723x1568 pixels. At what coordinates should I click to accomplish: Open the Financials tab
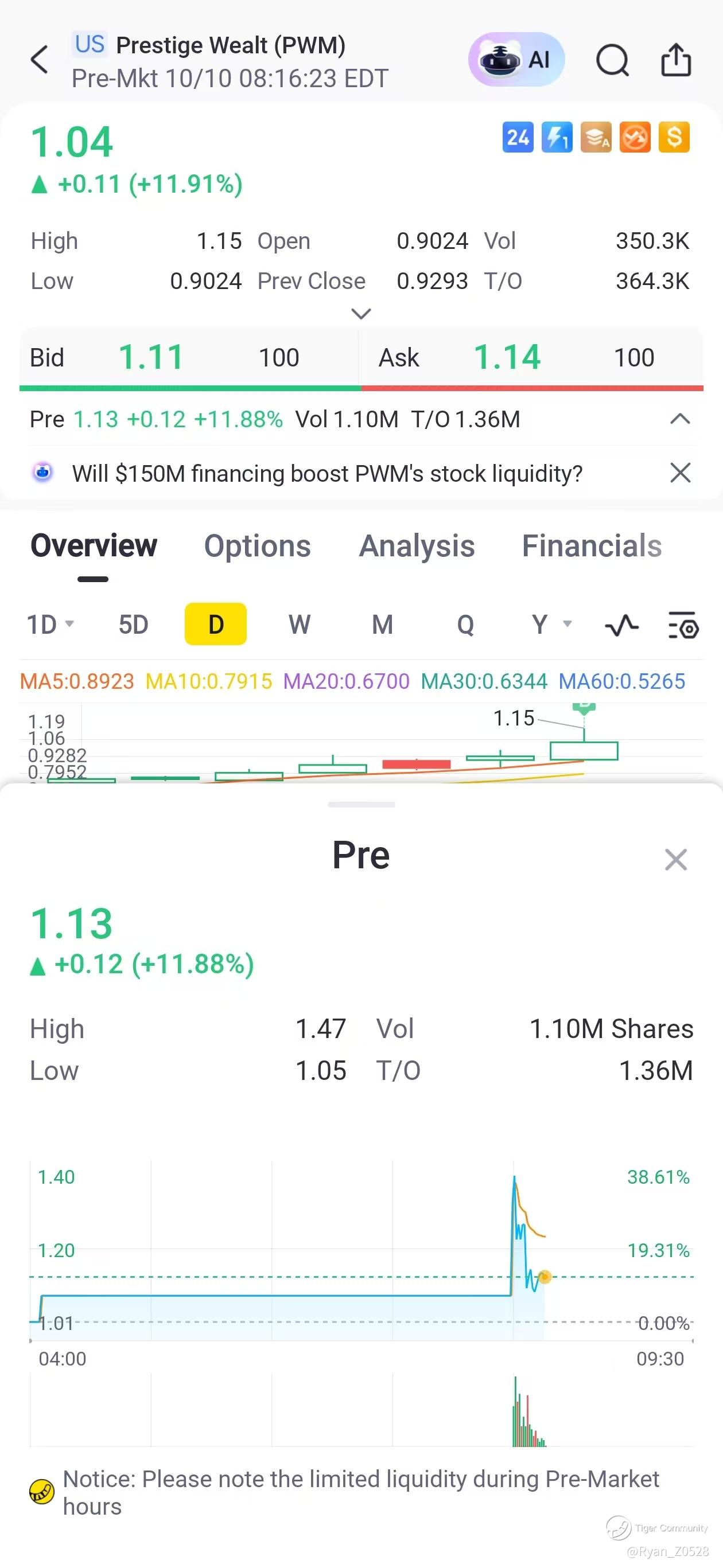[592, 546]
